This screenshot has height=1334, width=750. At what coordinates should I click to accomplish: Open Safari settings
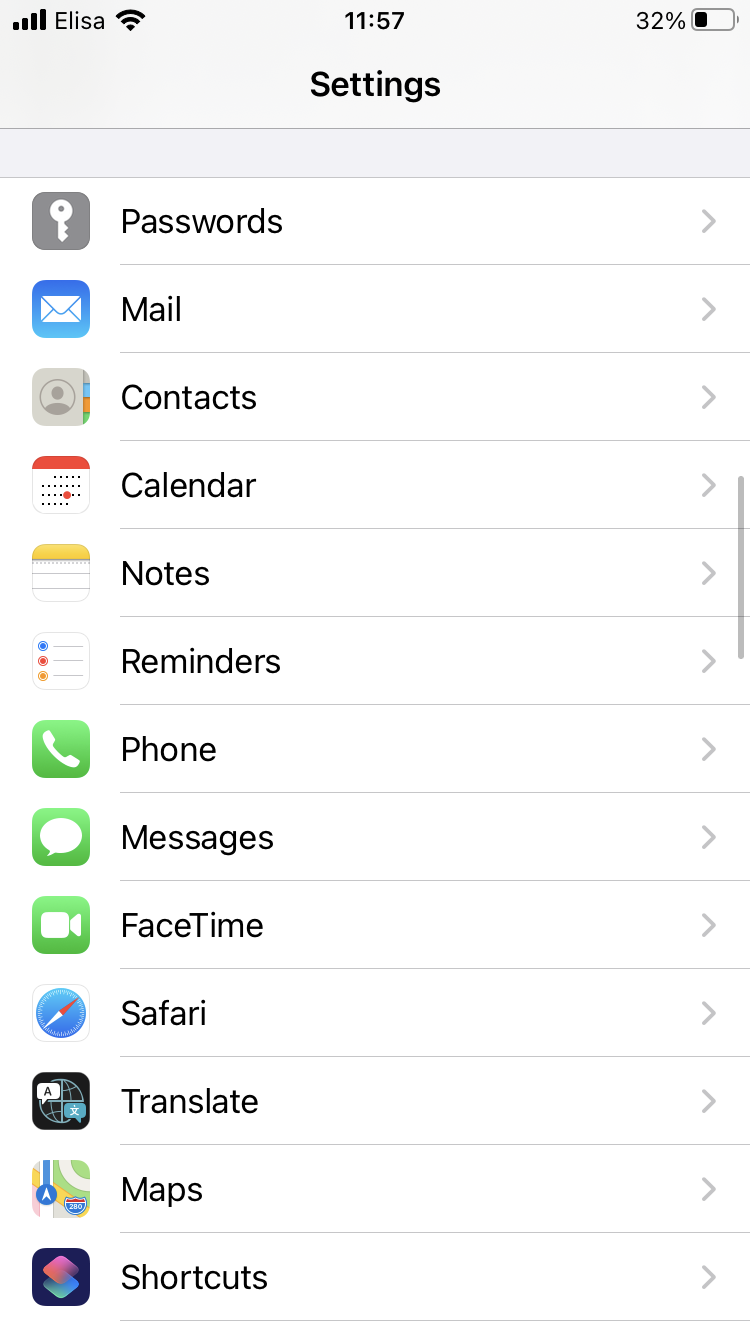pos(375,1013)
